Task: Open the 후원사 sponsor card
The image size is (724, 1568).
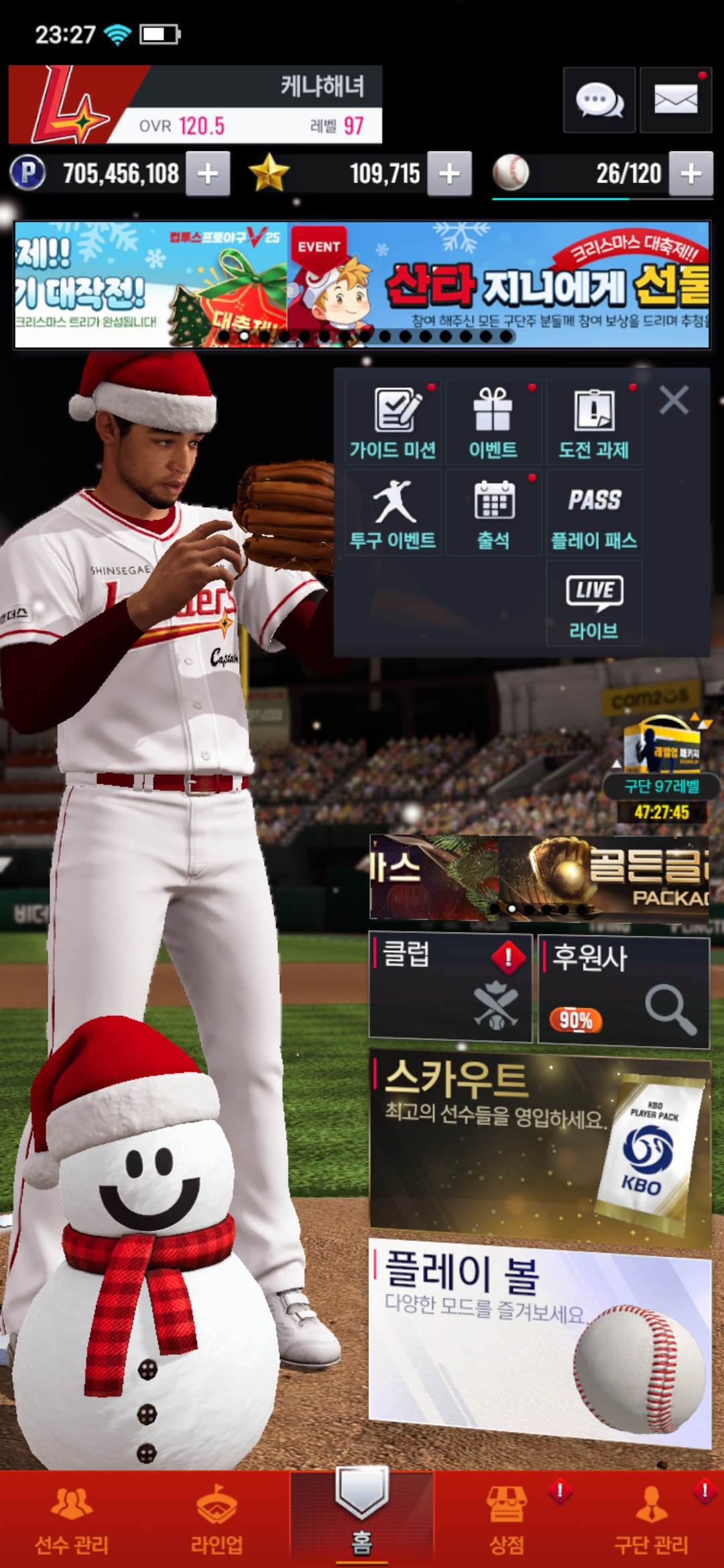Action: [x=623, y=991]
